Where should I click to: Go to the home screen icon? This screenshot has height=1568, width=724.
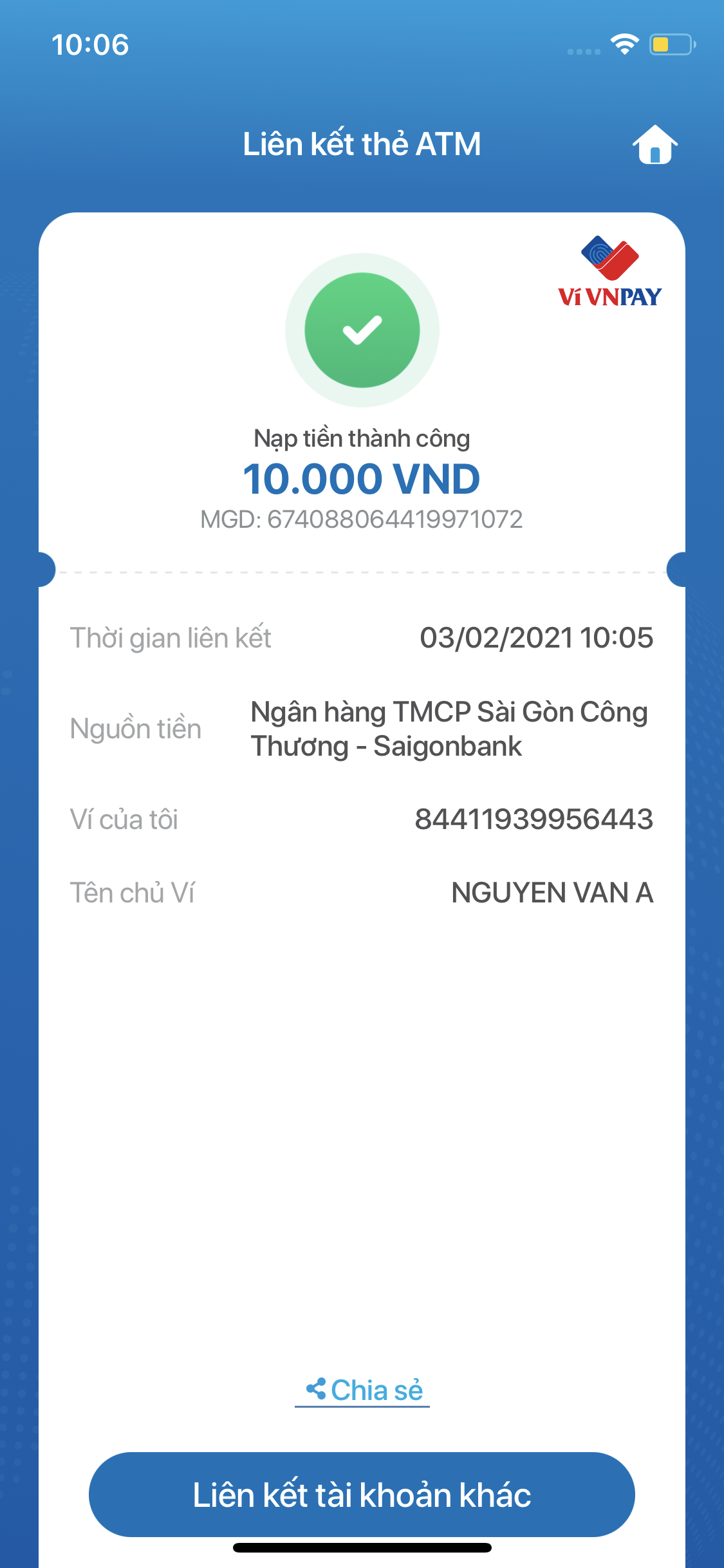pos(654,144)
